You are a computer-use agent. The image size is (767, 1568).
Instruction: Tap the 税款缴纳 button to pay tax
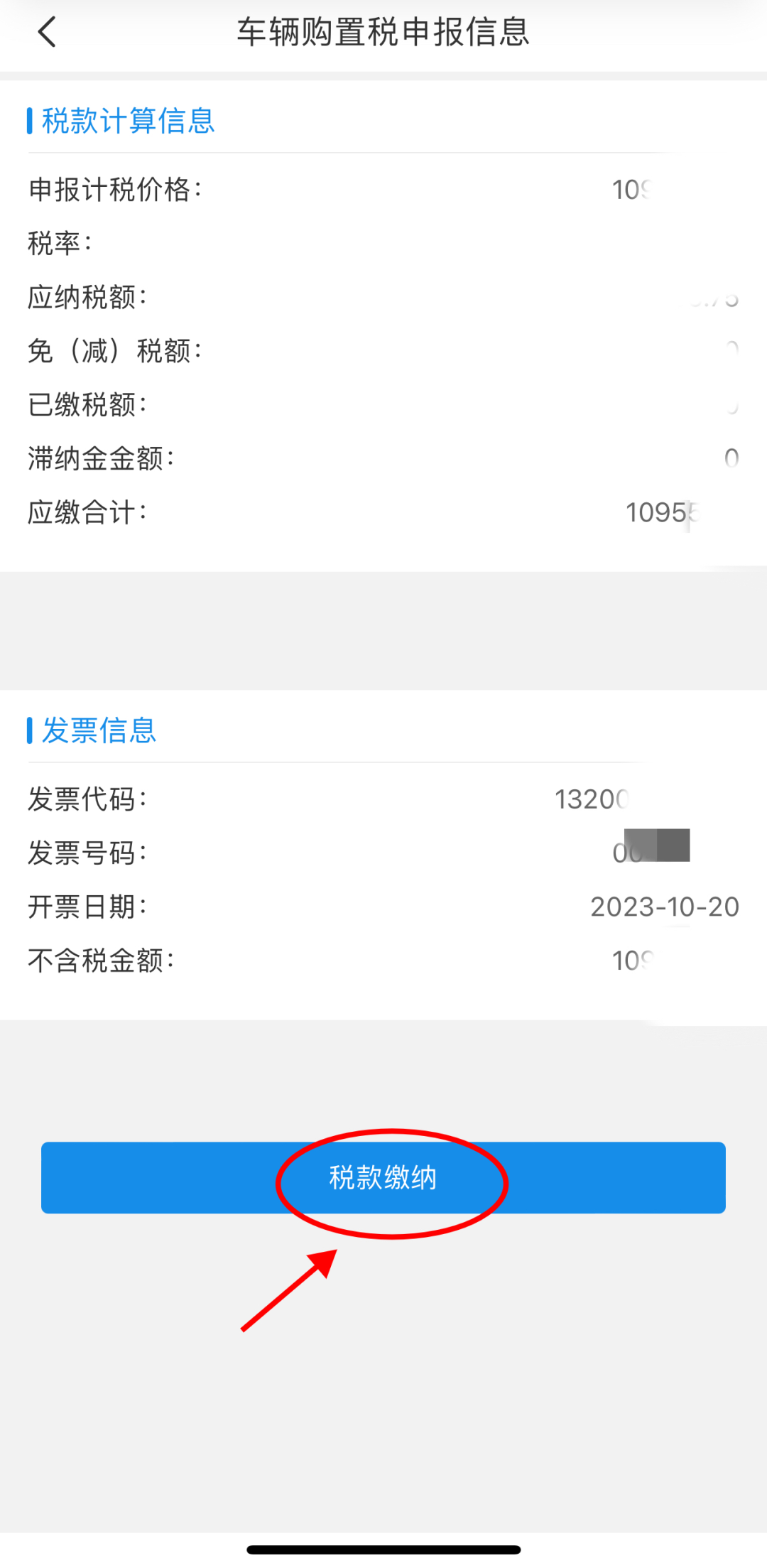point(383,1177)
